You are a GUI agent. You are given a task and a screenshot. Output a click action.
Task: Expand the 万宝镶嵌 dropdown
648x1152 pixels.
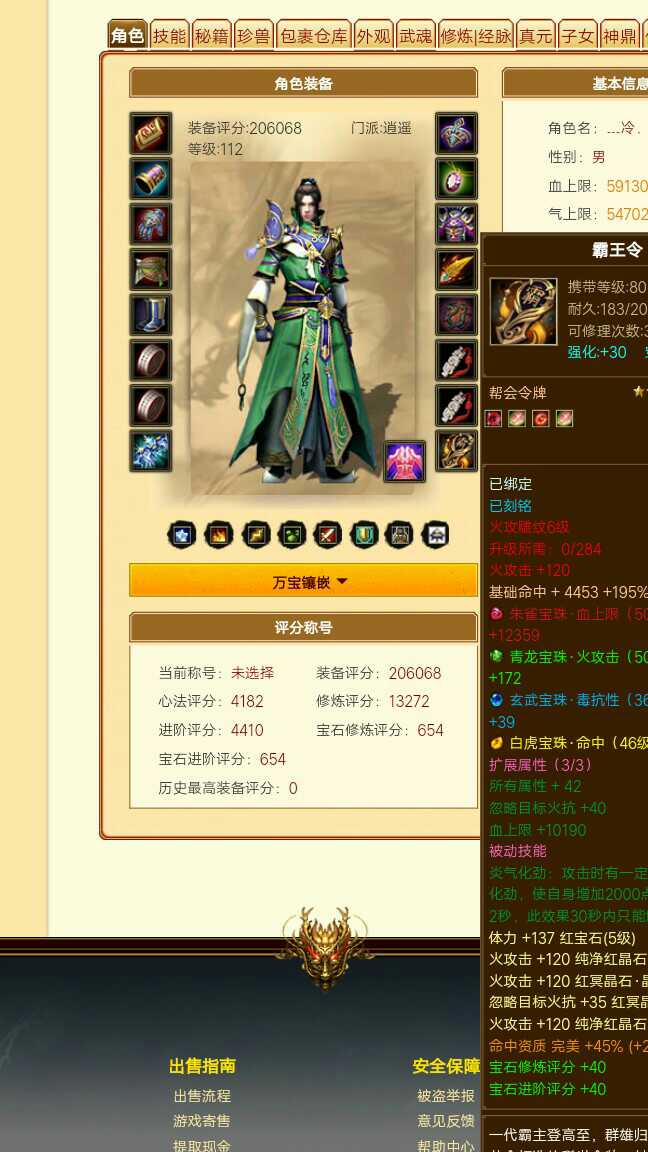(304, 581)
